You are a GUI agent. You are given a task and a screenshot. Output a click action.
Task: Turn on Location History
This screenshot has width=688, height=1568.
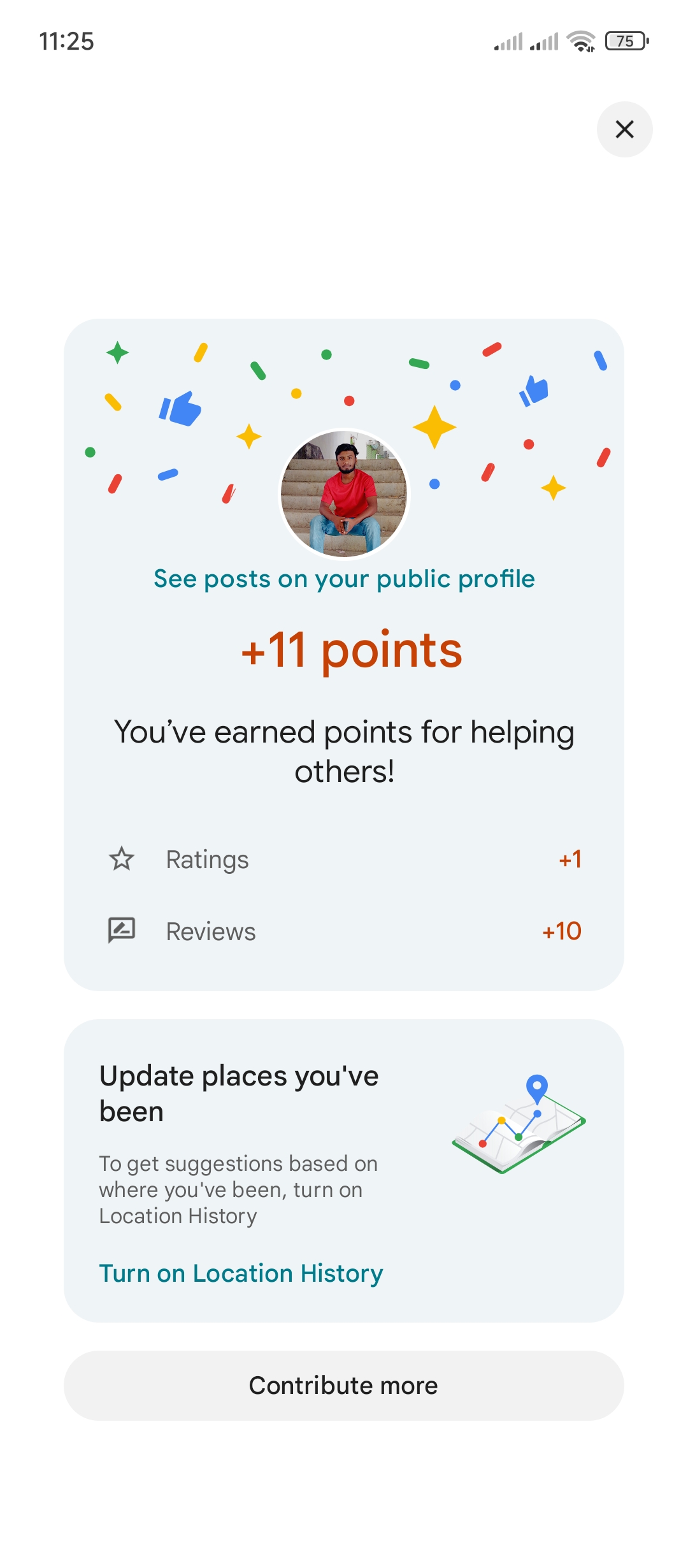[x=241, y=1273]
